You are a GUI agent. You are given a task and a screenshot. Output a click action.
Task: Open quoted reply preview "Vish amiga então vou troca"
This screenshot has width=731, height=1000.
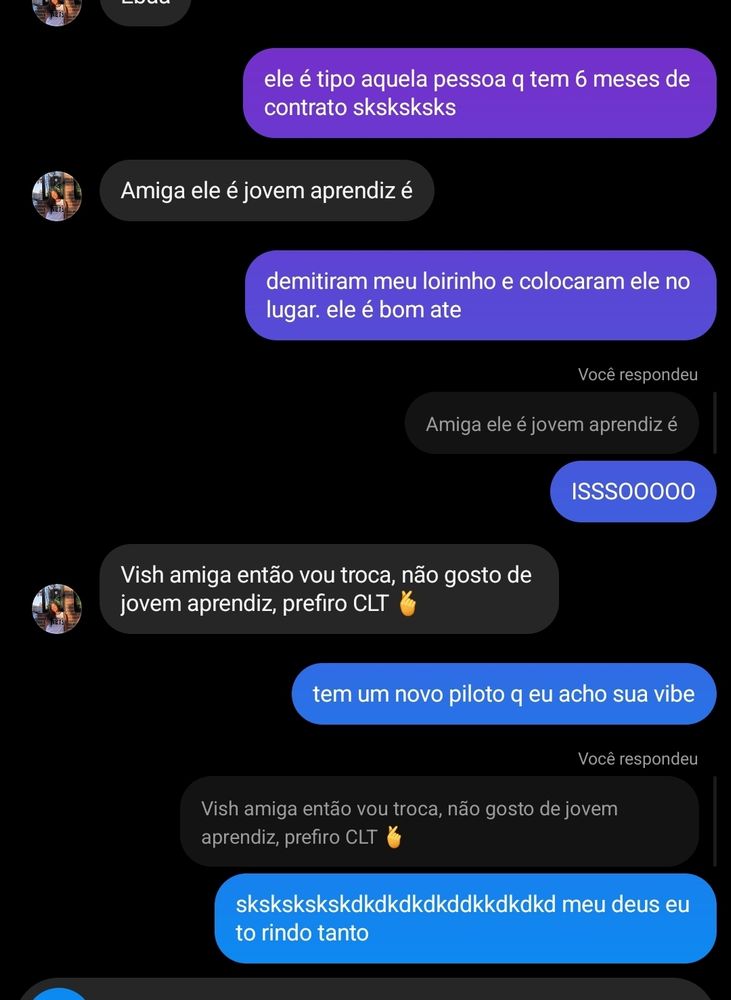(438, 822)
